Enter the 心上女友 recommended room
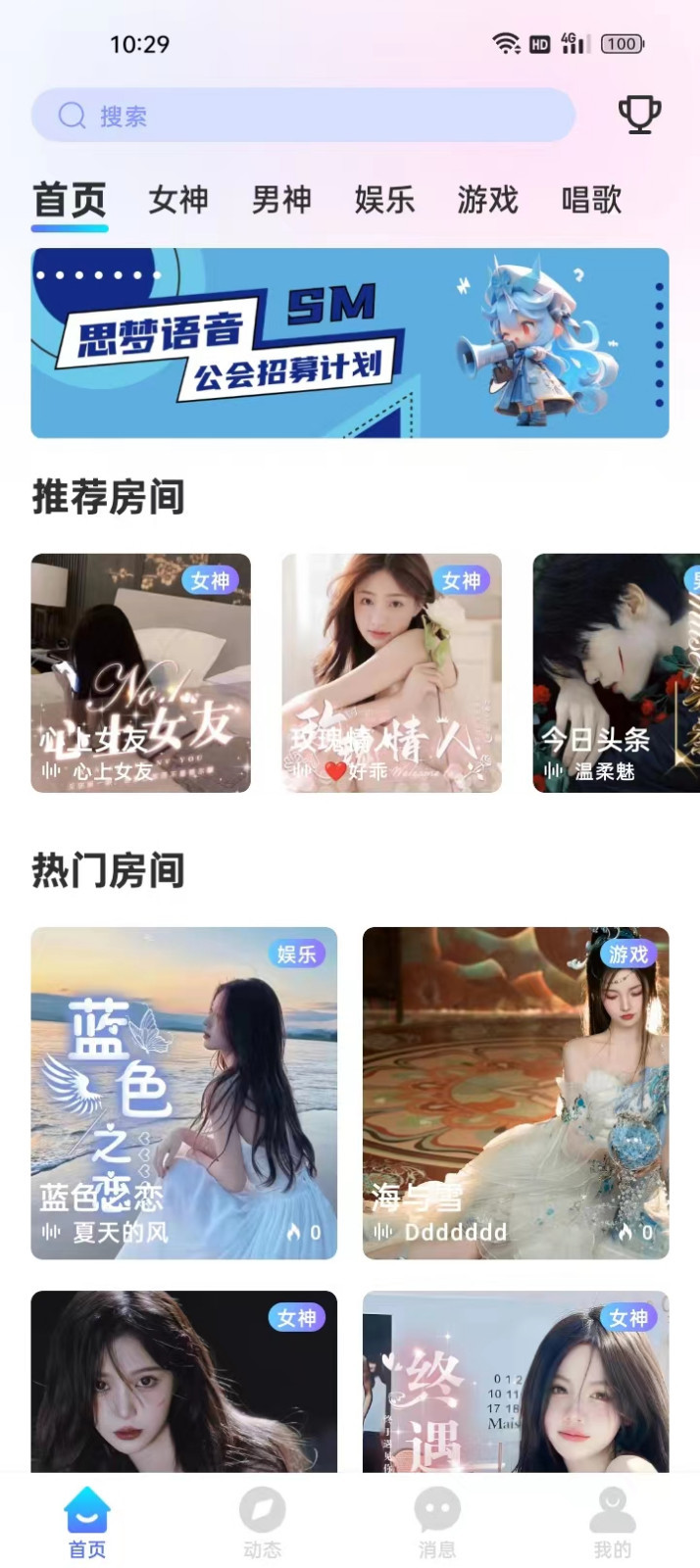Viewport: 700px width, 1568px height. 140,672
